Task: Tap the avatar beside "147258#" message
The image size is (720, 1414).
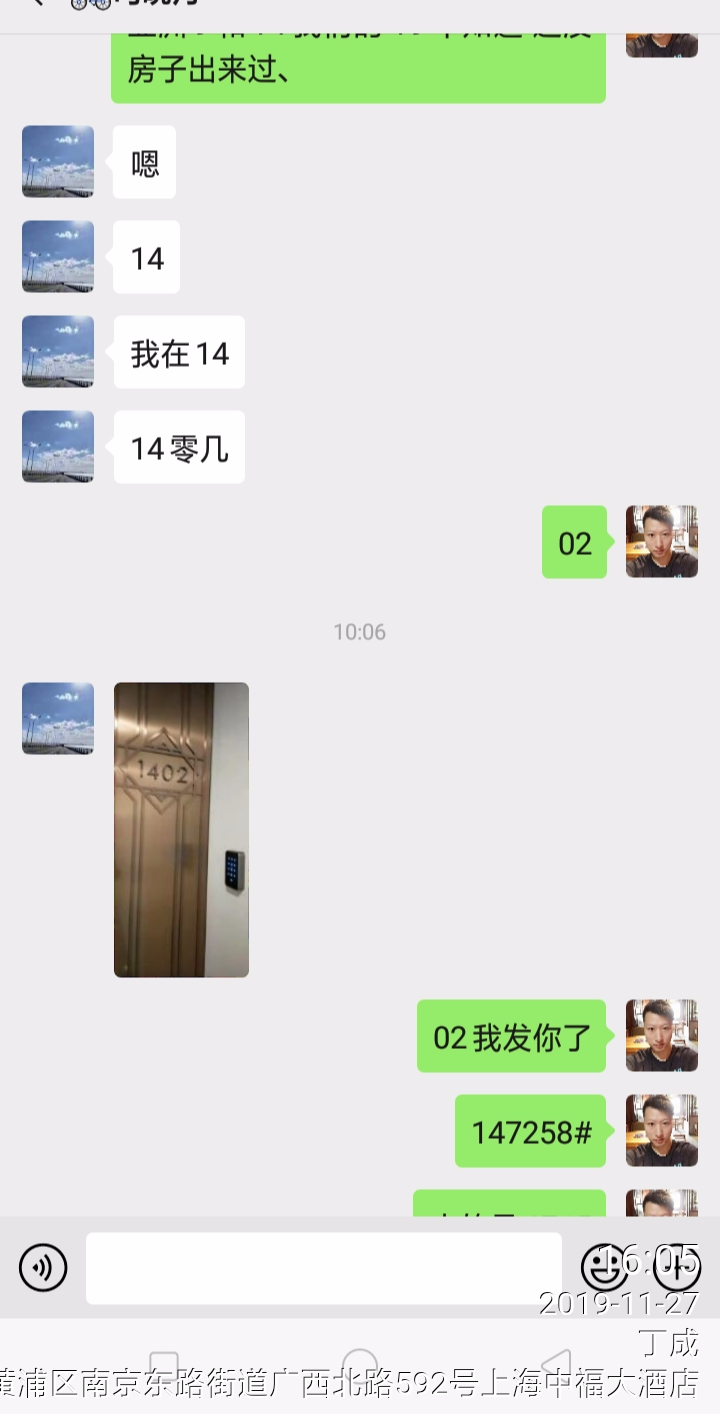Action: (661, 1130)
